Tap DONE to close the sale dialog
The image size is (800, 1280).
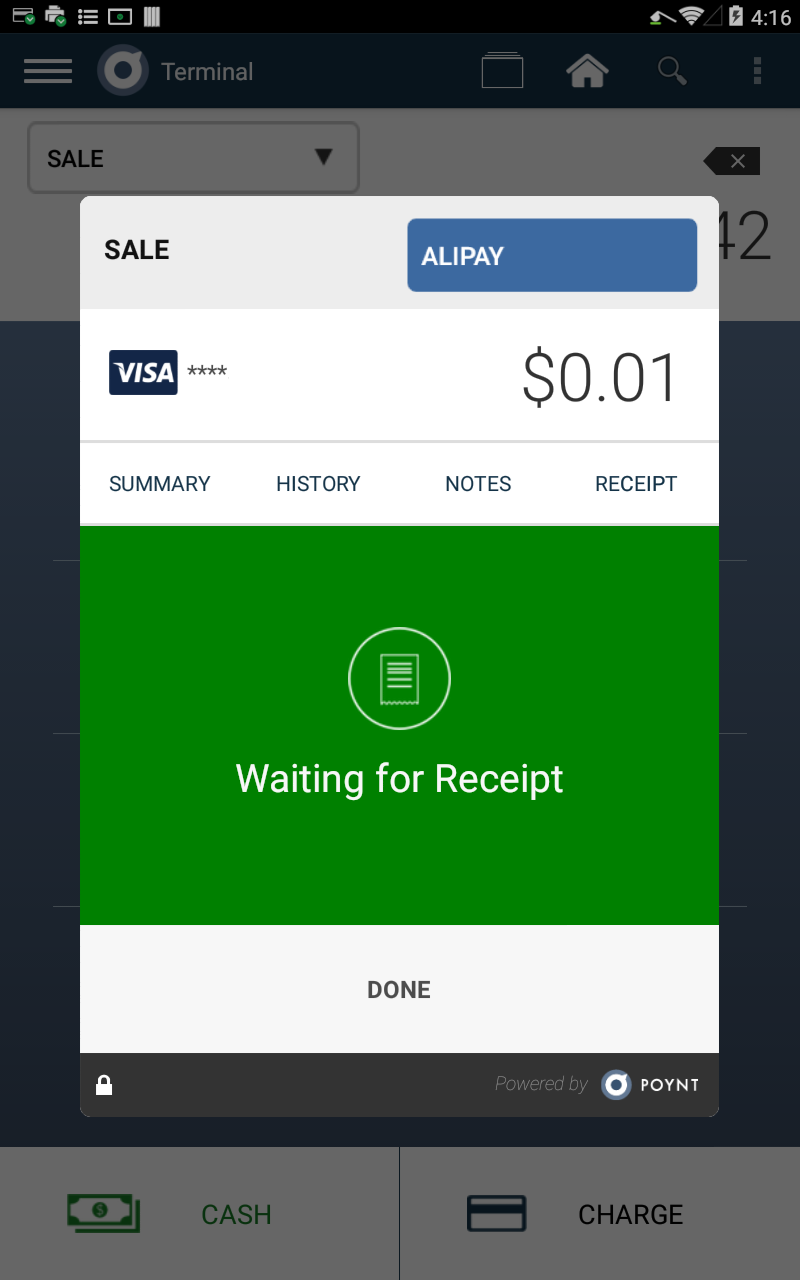399,990
